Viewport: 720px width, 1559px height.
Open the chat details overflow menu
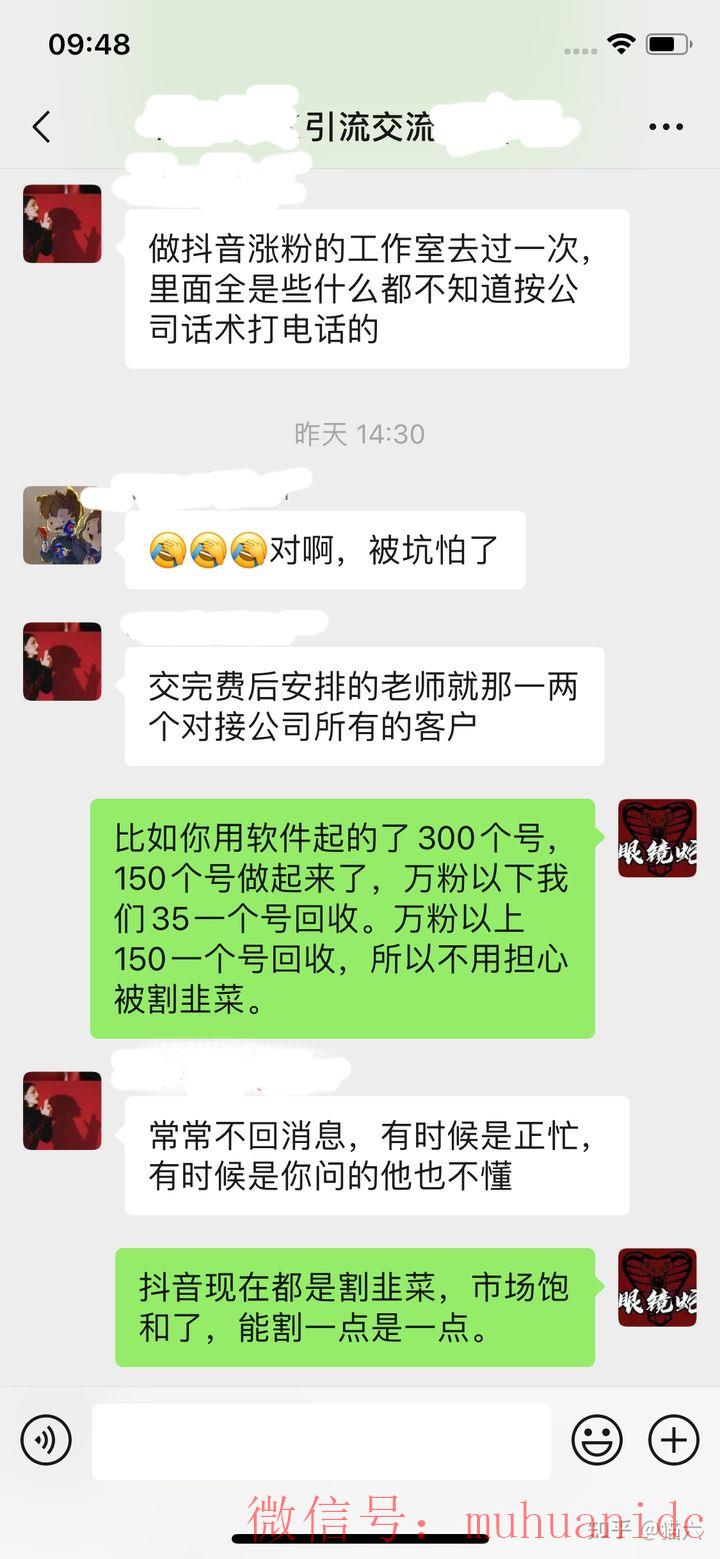point(665,127)
